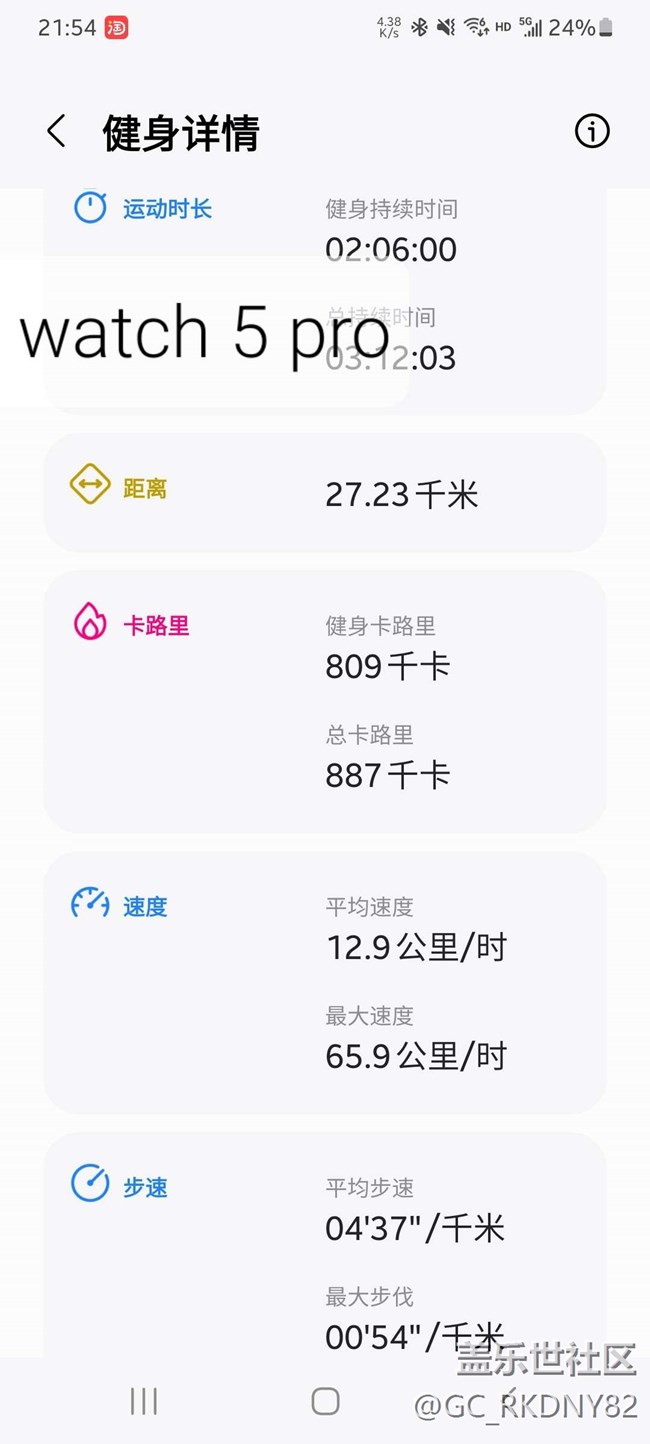Image resolution: width=650 pixels, height=1444 pixels.
Task: Open the recent apps view
Action: point(144,1401)
